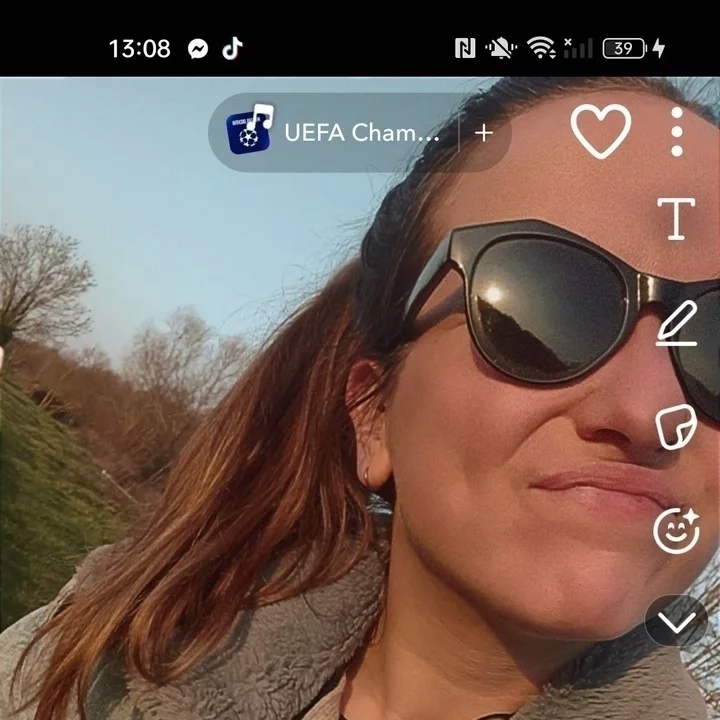Open the sticker picker
The image size is (720, 720).
tap(676, 428)
